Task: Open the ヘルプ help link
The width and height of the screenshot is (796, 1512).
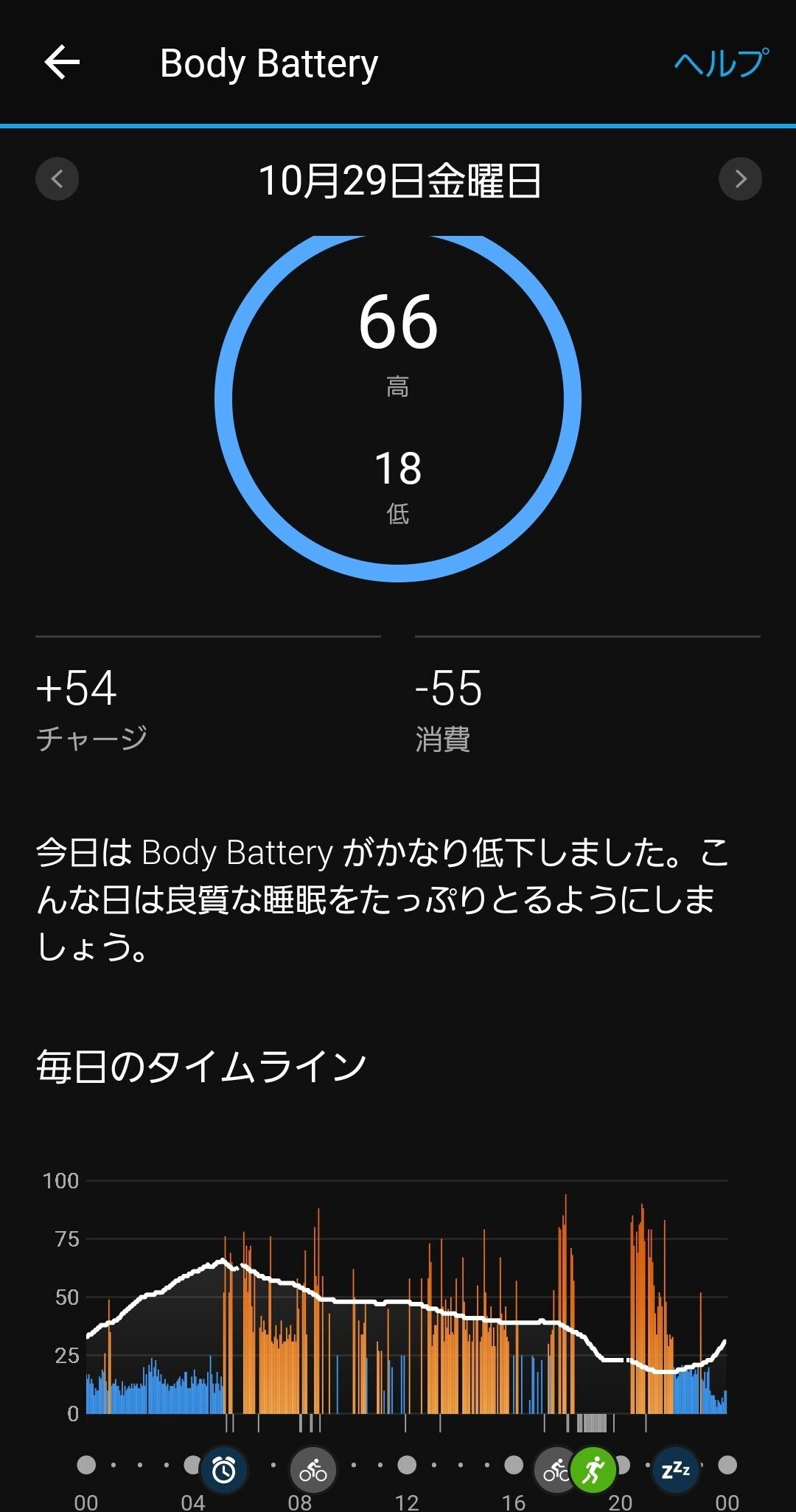Action: [x=721, y=63]
